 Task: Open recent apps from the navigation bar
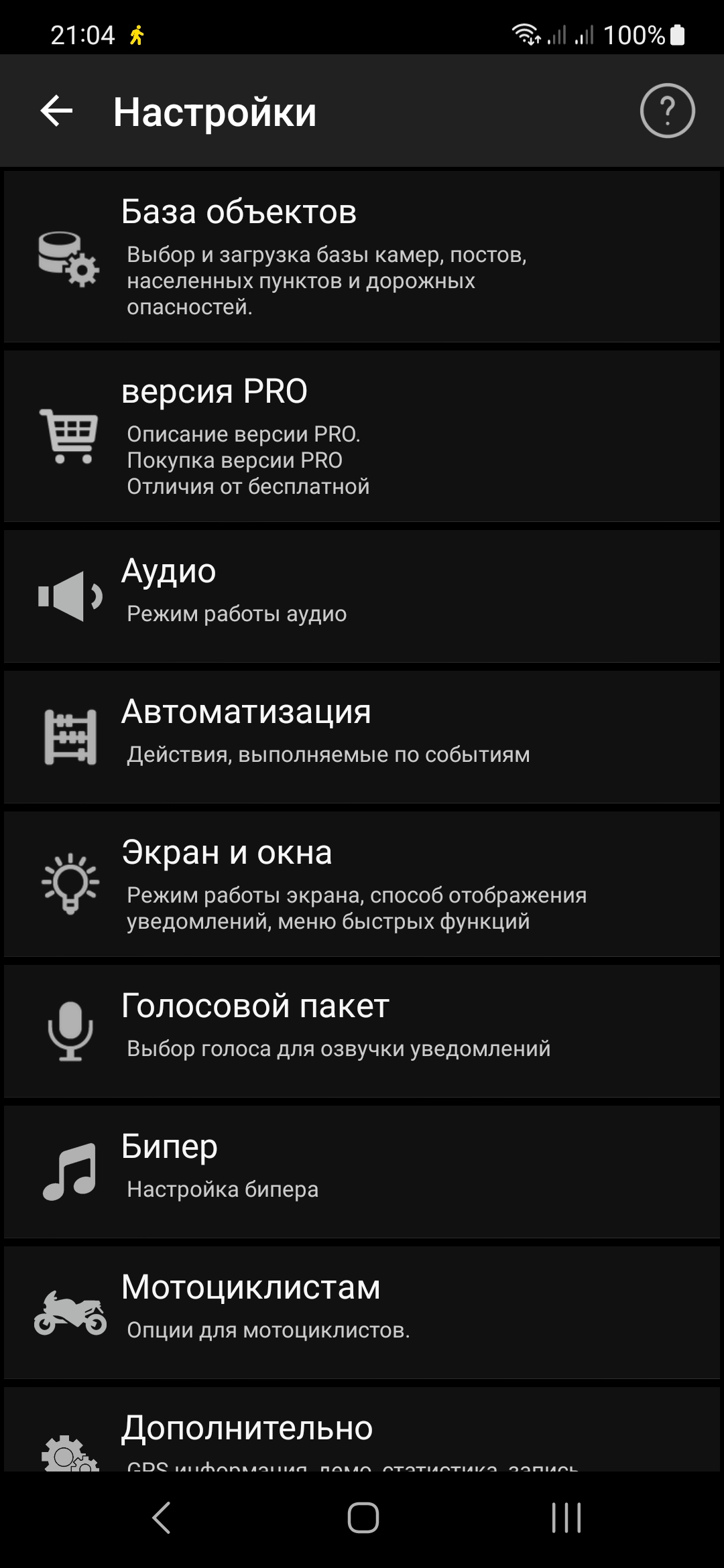point(566,1518)
